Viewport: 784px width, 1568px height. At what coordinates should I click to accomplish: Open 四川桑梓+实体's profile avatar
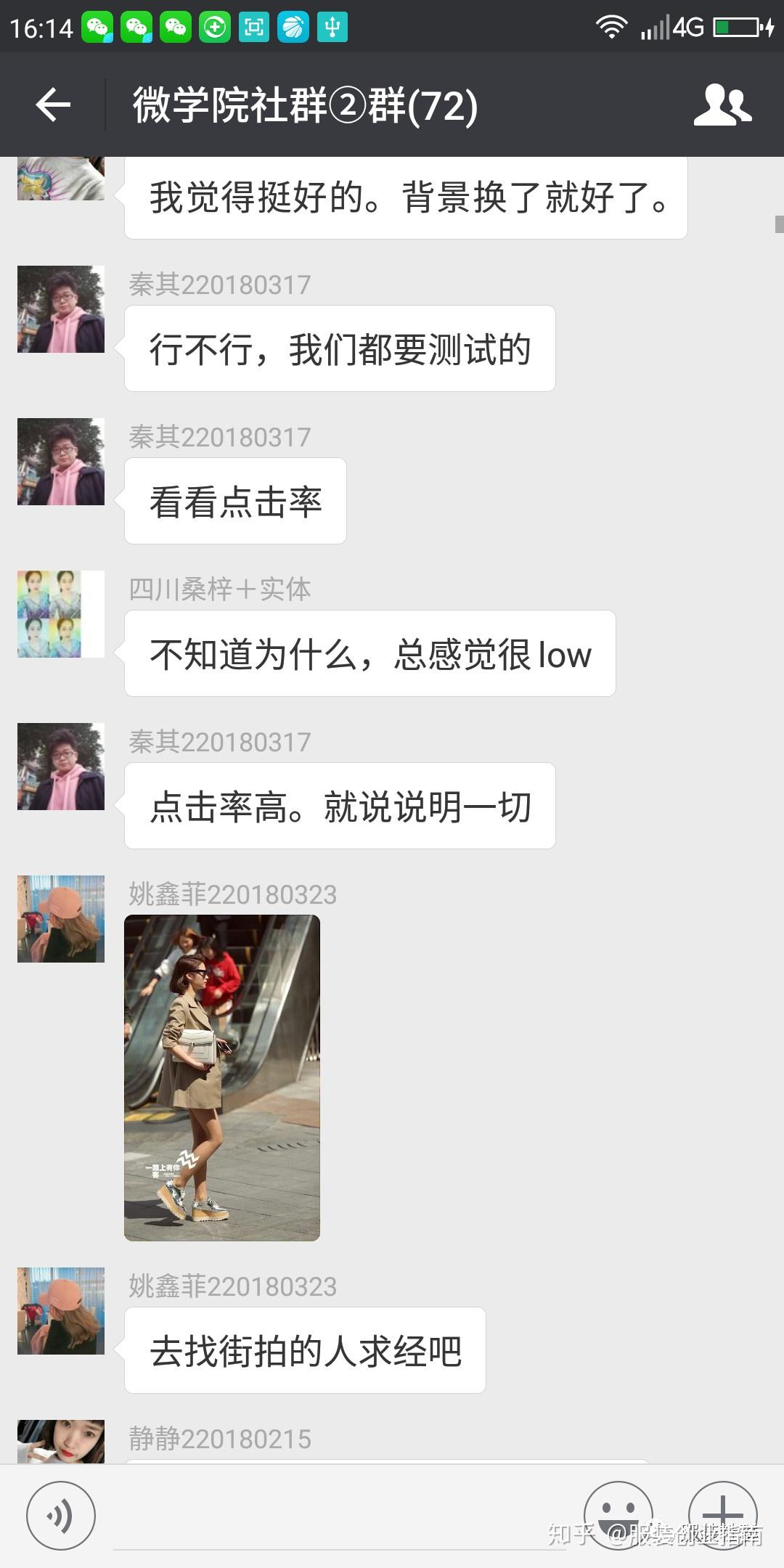[x=61, y=614]
